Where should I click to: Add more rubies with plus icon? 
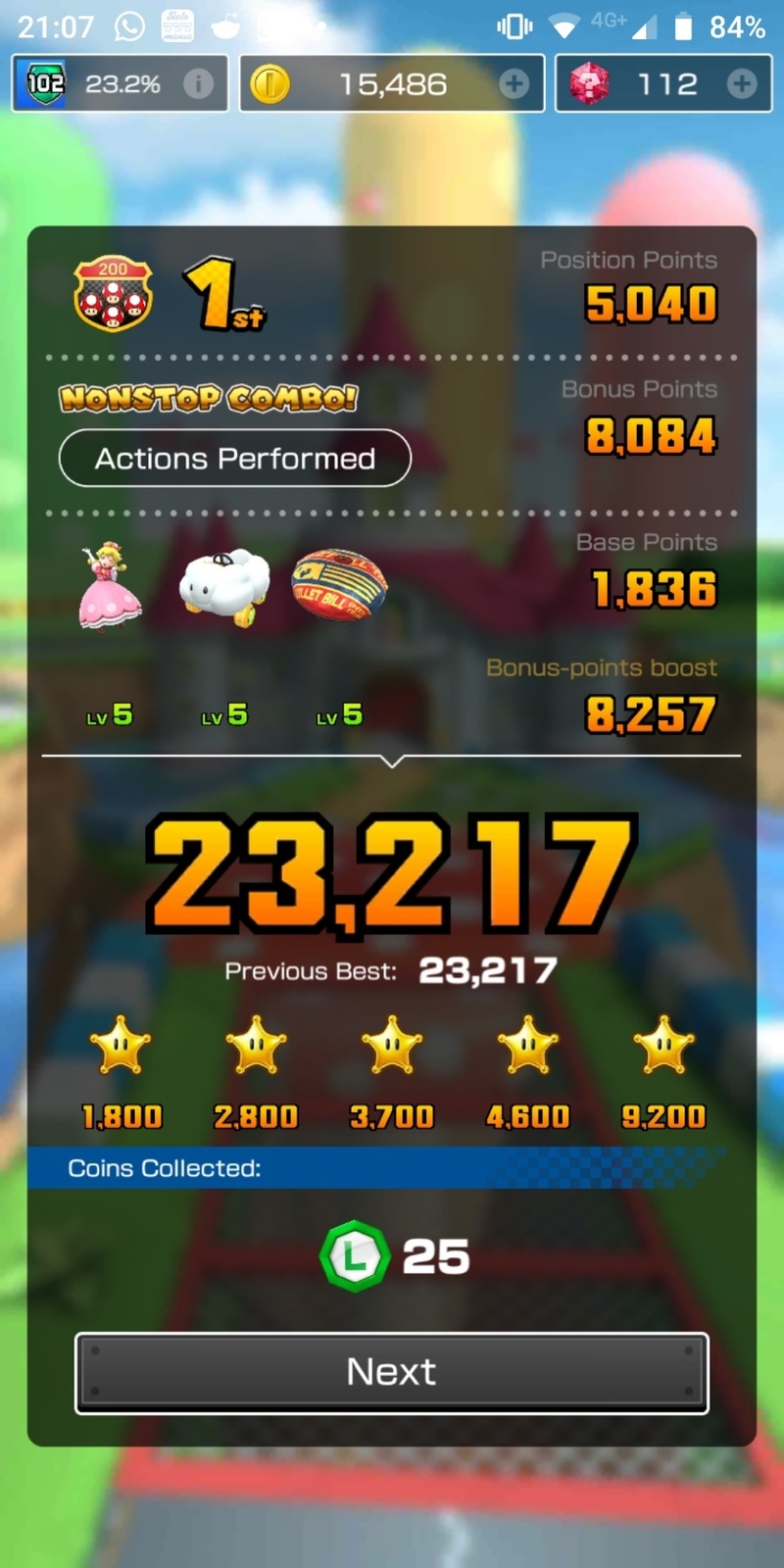click(x=742, y=84)
